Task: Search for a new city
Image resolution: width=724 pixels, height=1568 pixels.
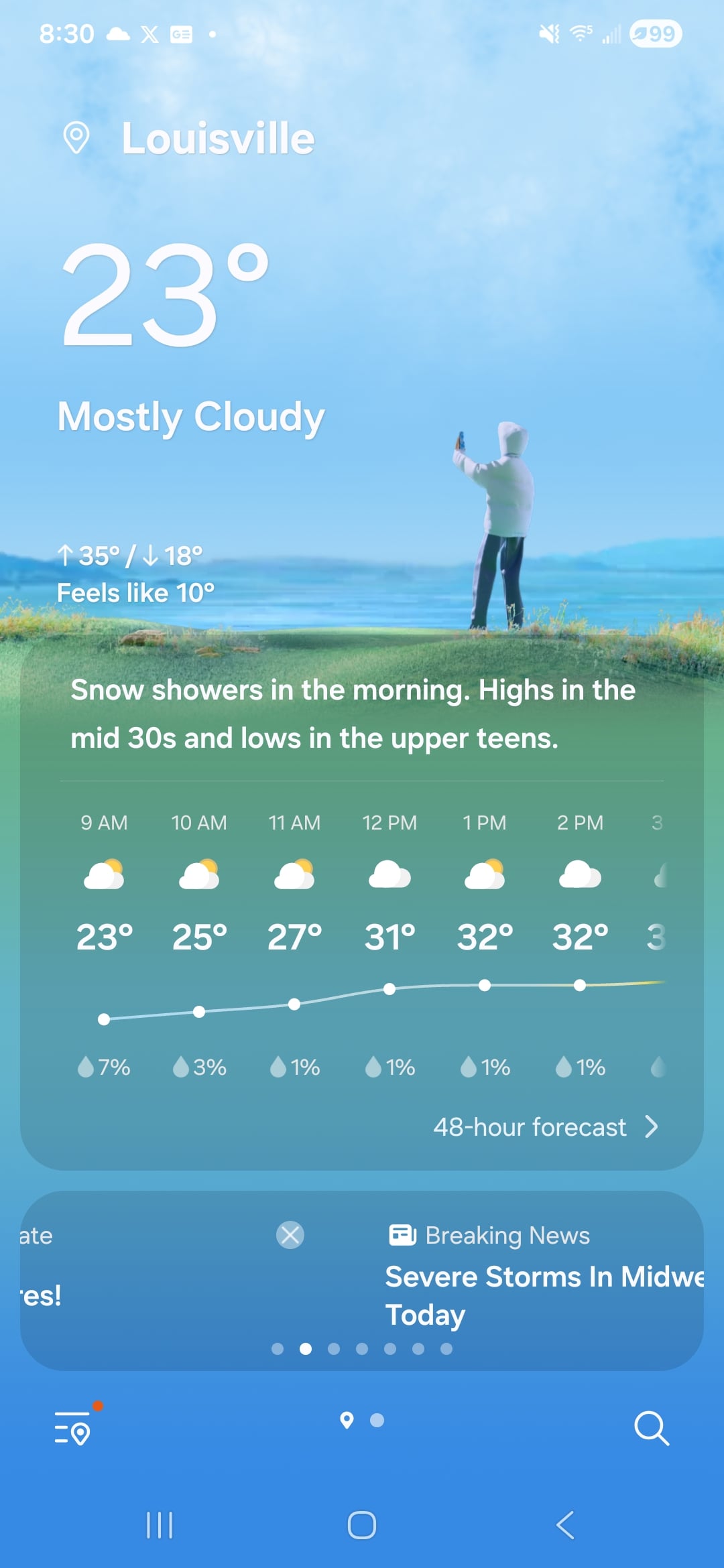Action: coord(651,1428)
